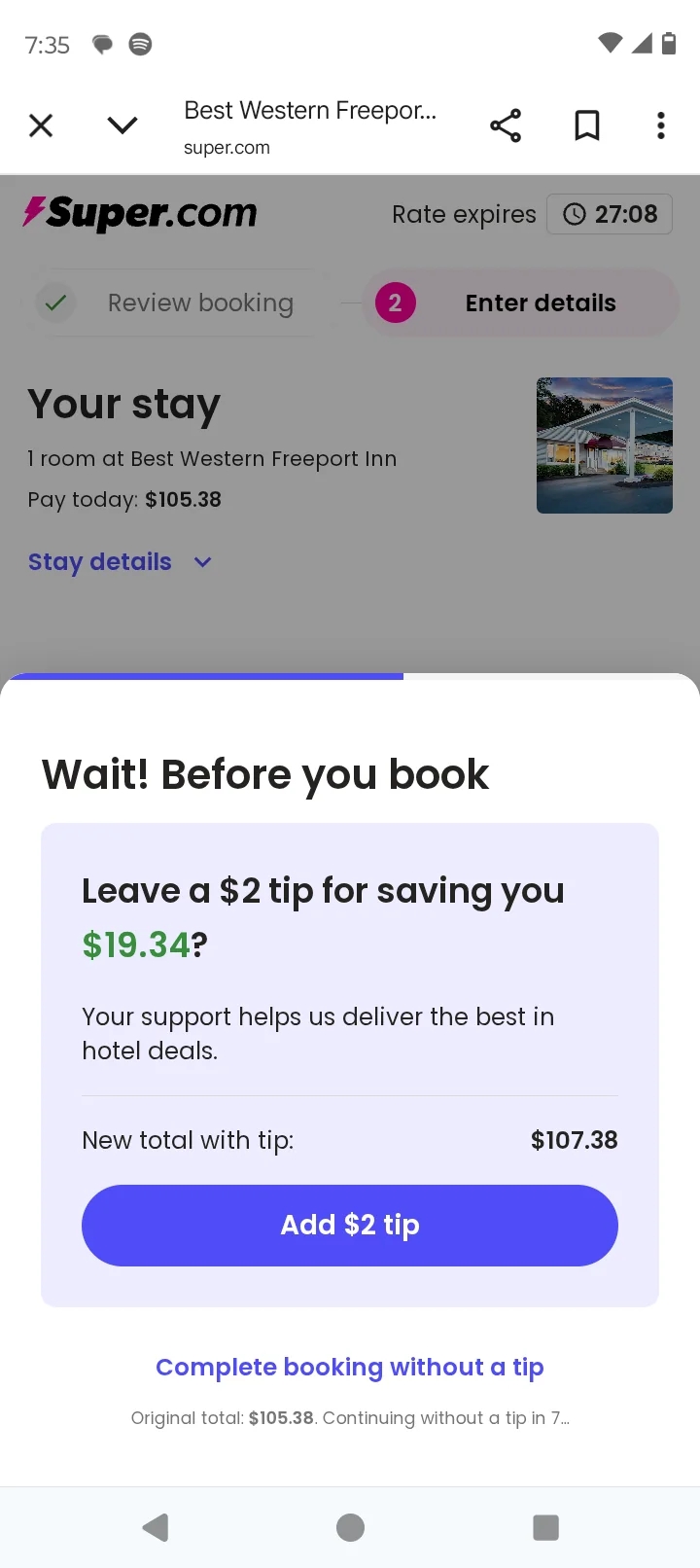Tap the Add $2 tip button

pos(350,1225)
